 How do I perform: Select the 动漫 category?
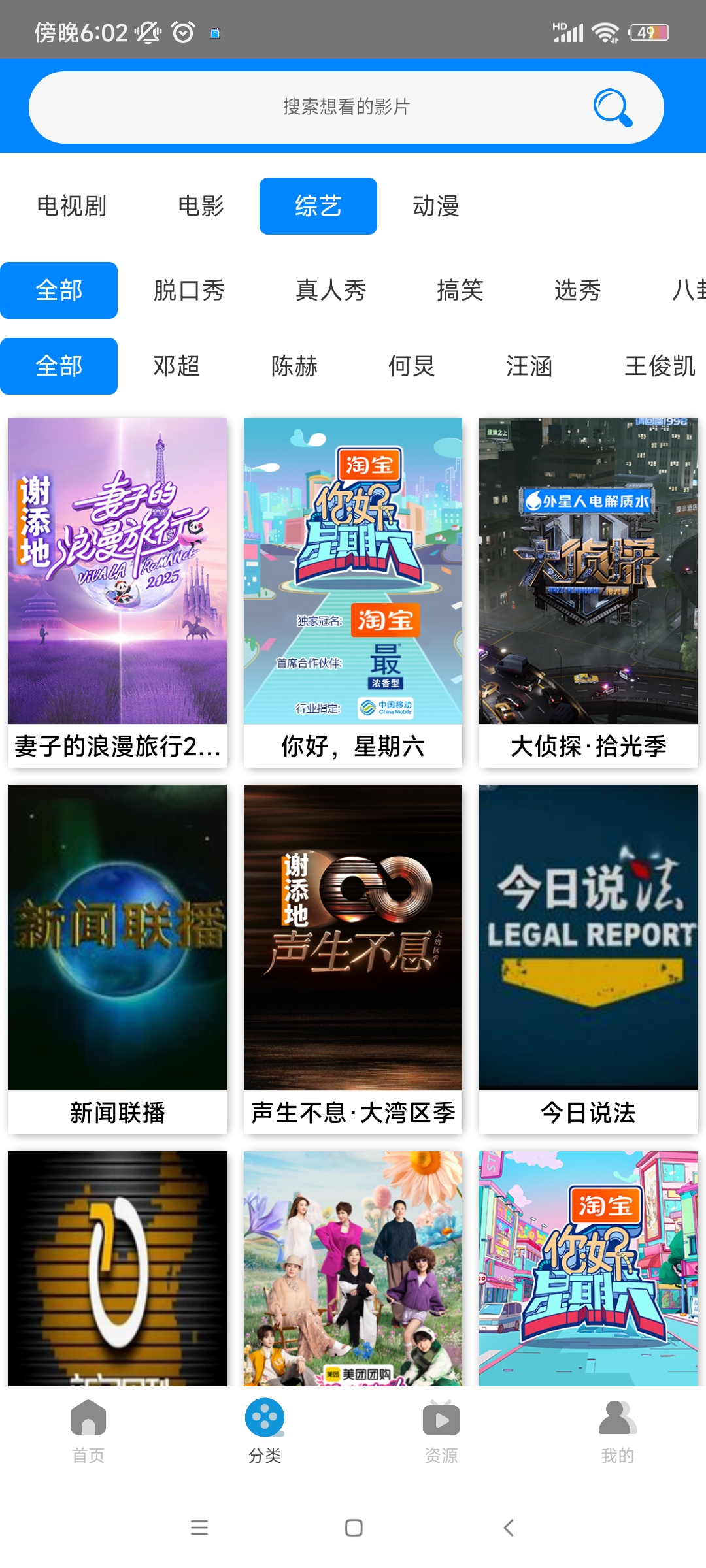tap(435, 206)
